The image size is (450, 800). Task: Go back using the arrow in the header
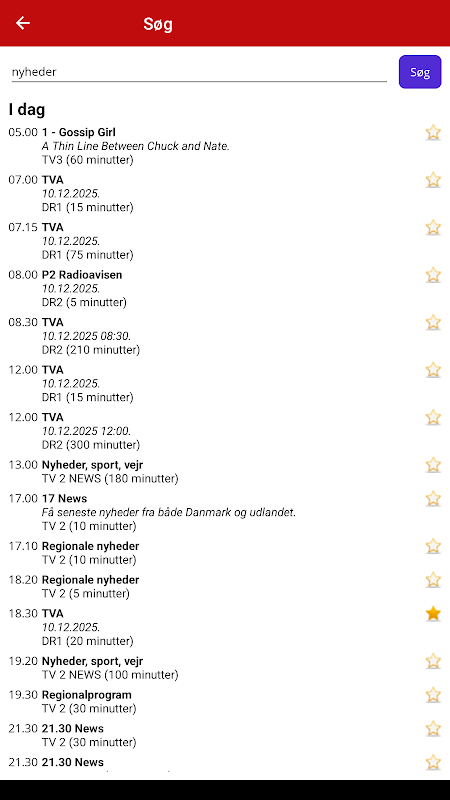click(23, 23)
